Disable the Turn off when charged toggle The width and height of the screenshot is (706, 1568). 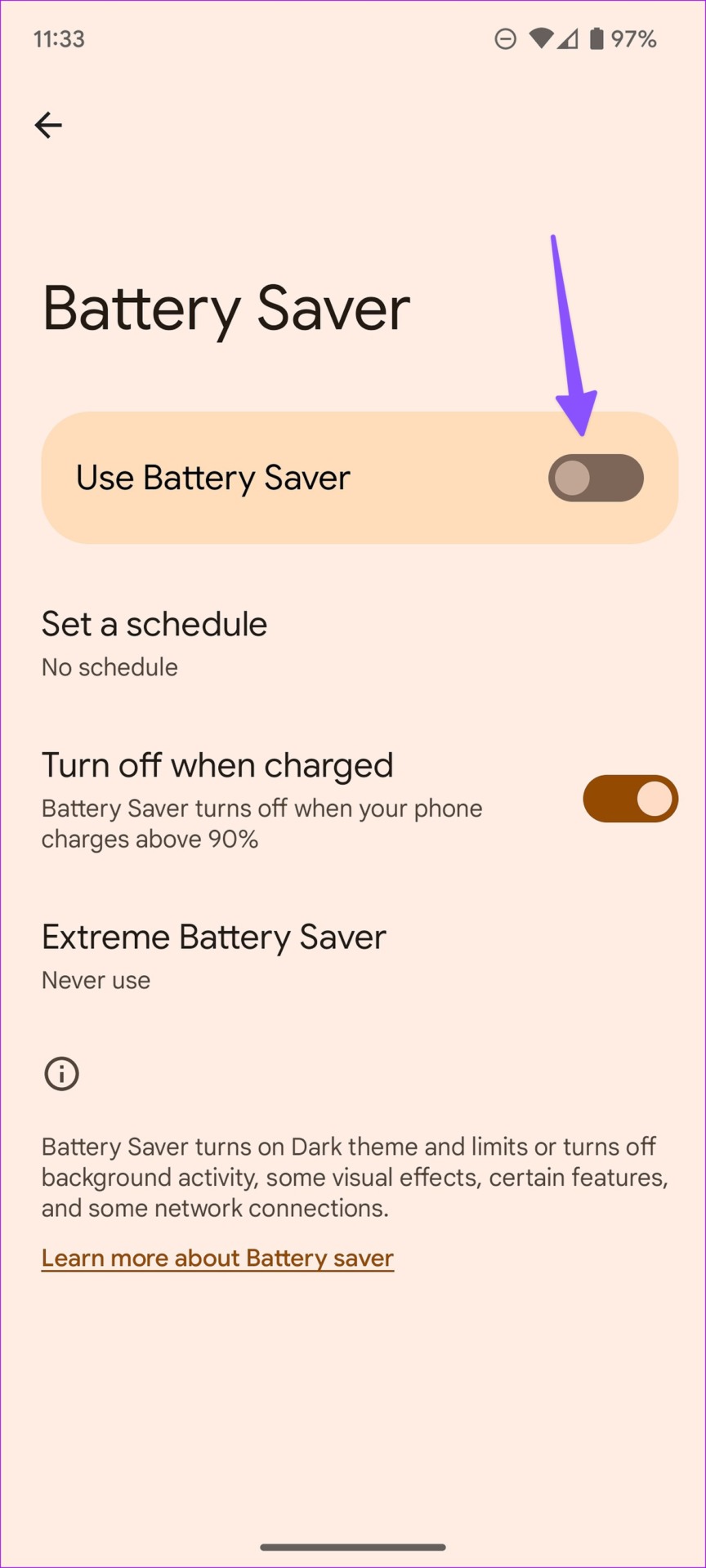630,799
